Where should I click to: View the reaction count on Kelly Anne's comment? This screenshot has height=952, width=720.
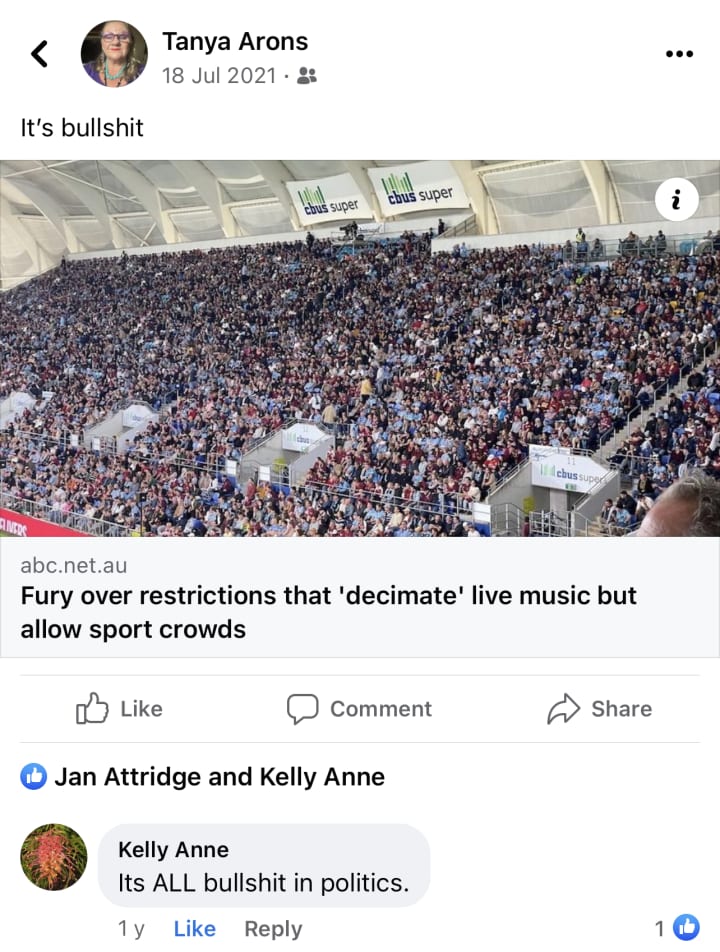pyautogui.click(x=677, y=928)
